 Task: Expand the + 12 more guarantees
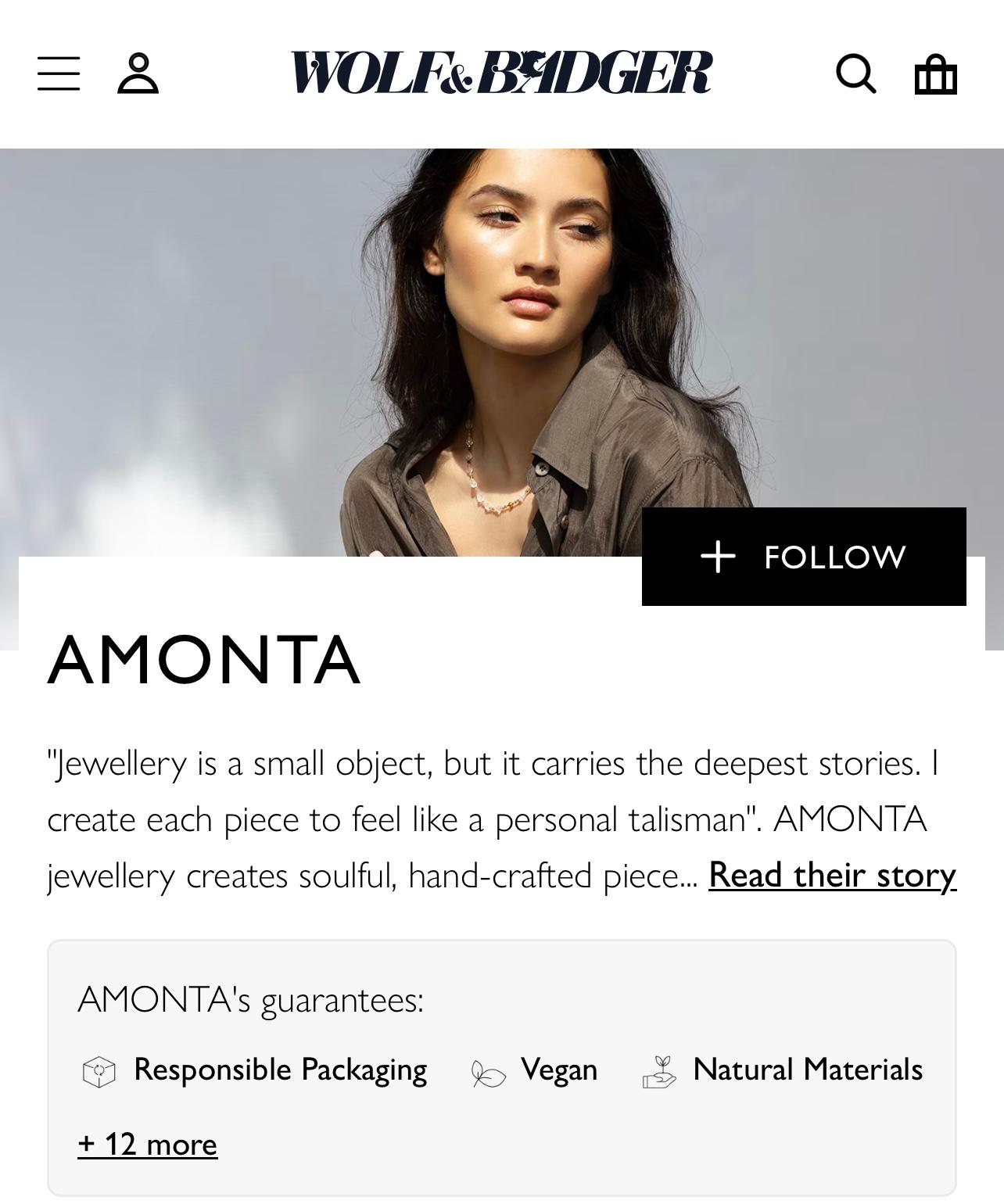click(x=148, y=1144)
